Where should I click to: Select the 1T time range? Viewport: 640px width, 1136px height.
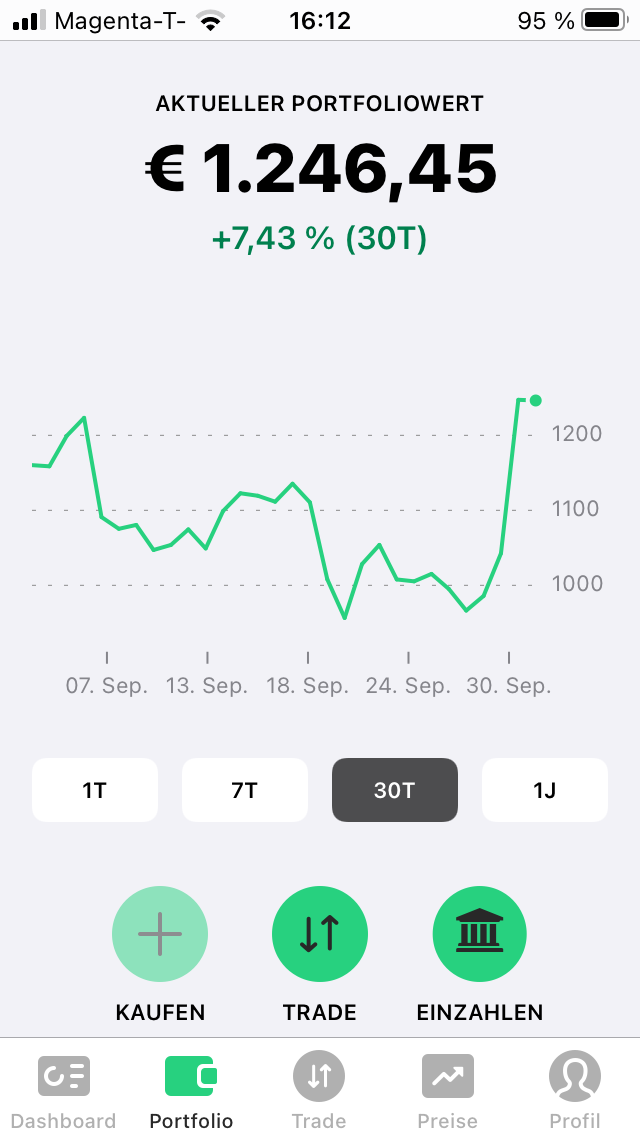point(95,790)
